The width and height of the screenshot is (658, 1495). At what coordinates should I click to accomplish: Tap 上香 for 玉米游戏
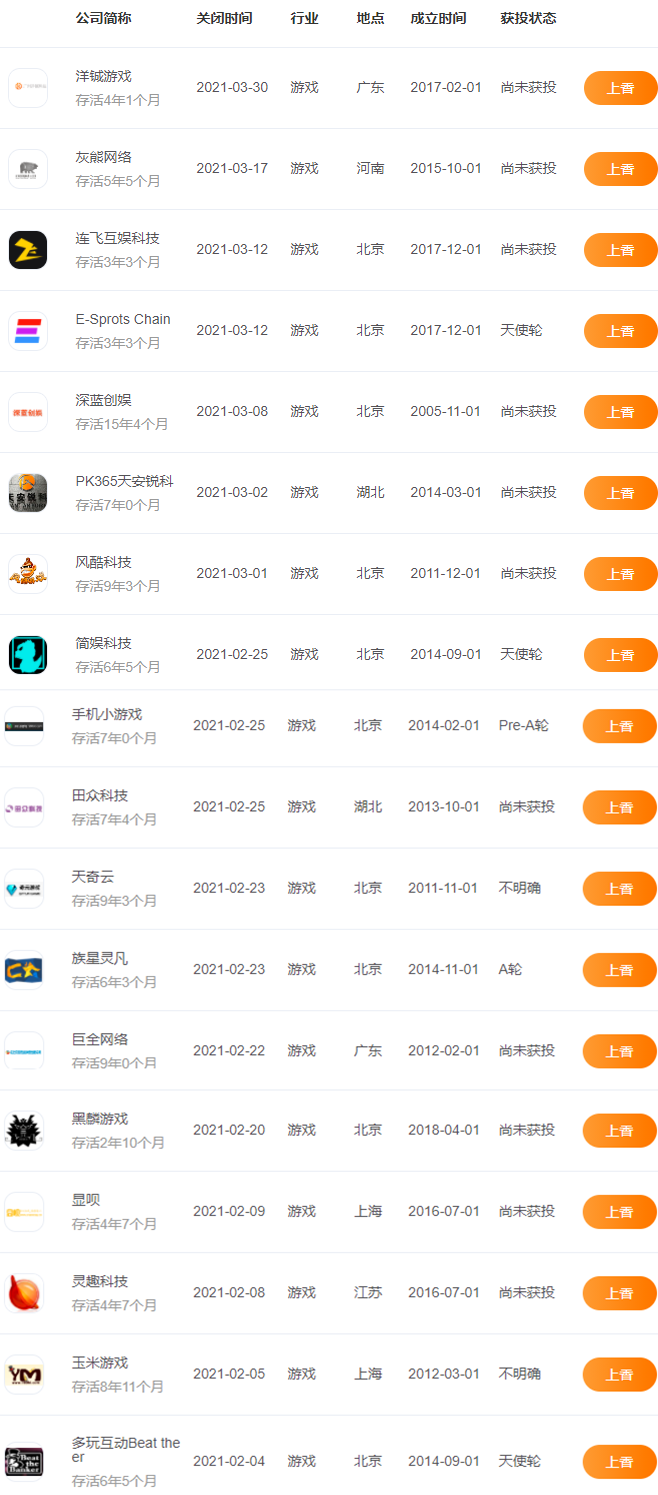[x=619, y=1374]
